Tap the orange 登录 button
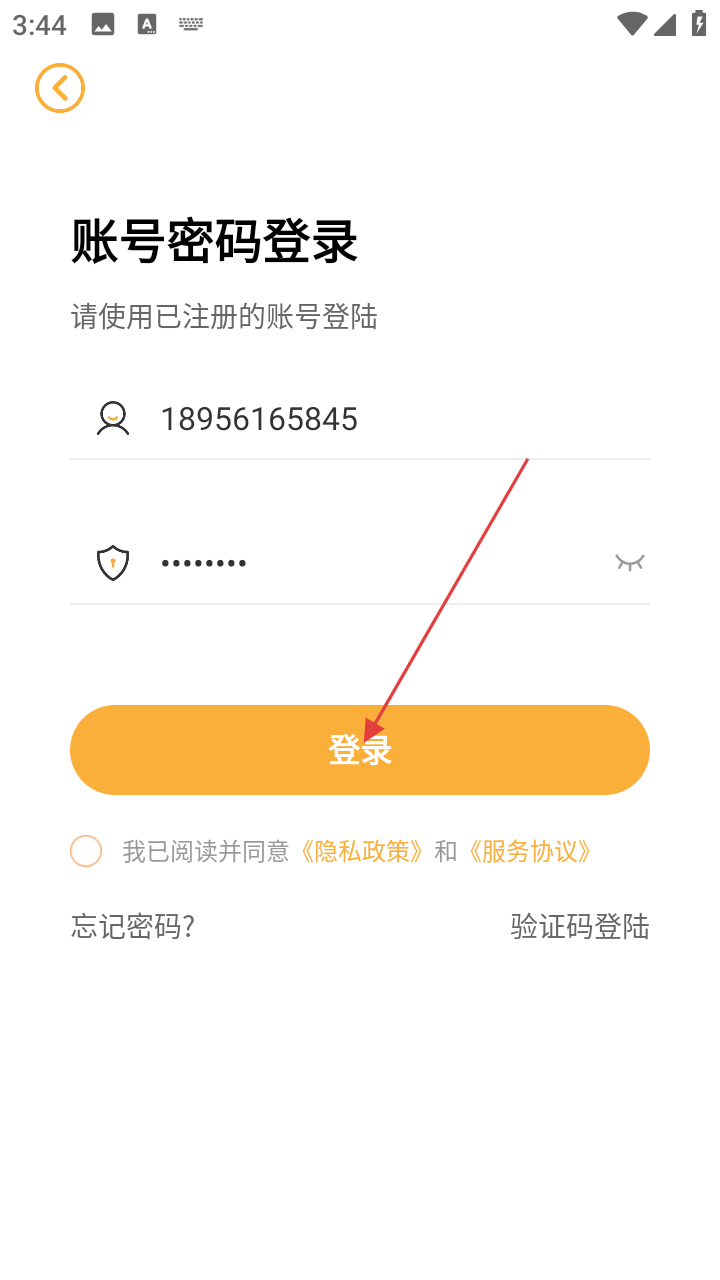The image size is (720, 1280). tap(360, 750)
